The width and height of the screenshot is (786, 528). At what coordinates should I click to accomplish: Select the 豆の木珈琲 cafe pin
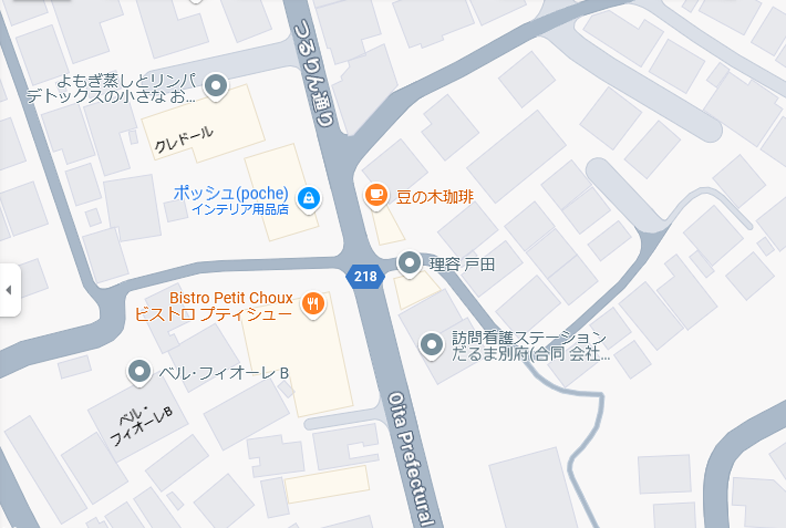[375, 194]
